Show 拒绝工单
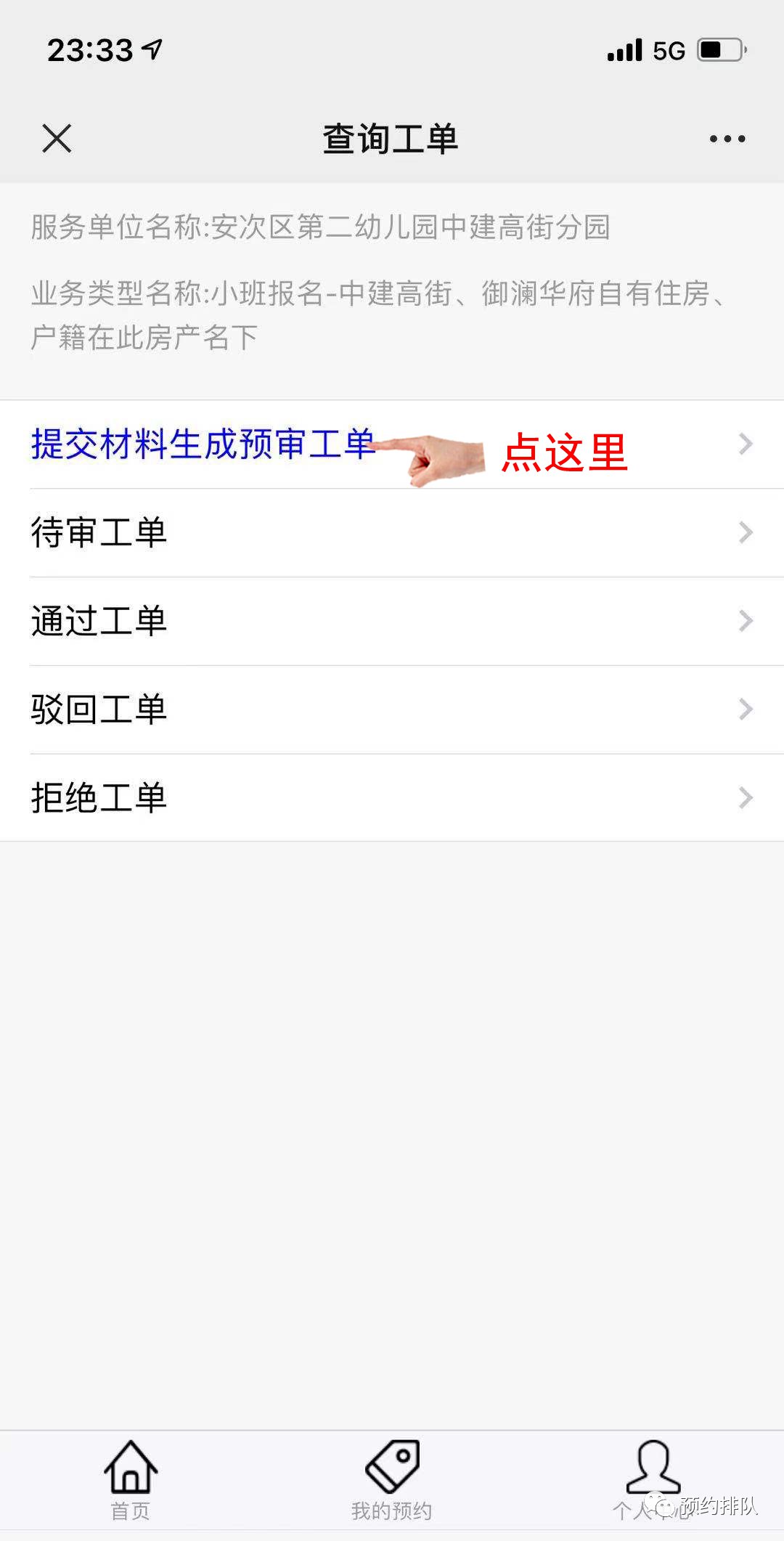The height and width of the screenshot is (1541, 784). pos(392,798)
